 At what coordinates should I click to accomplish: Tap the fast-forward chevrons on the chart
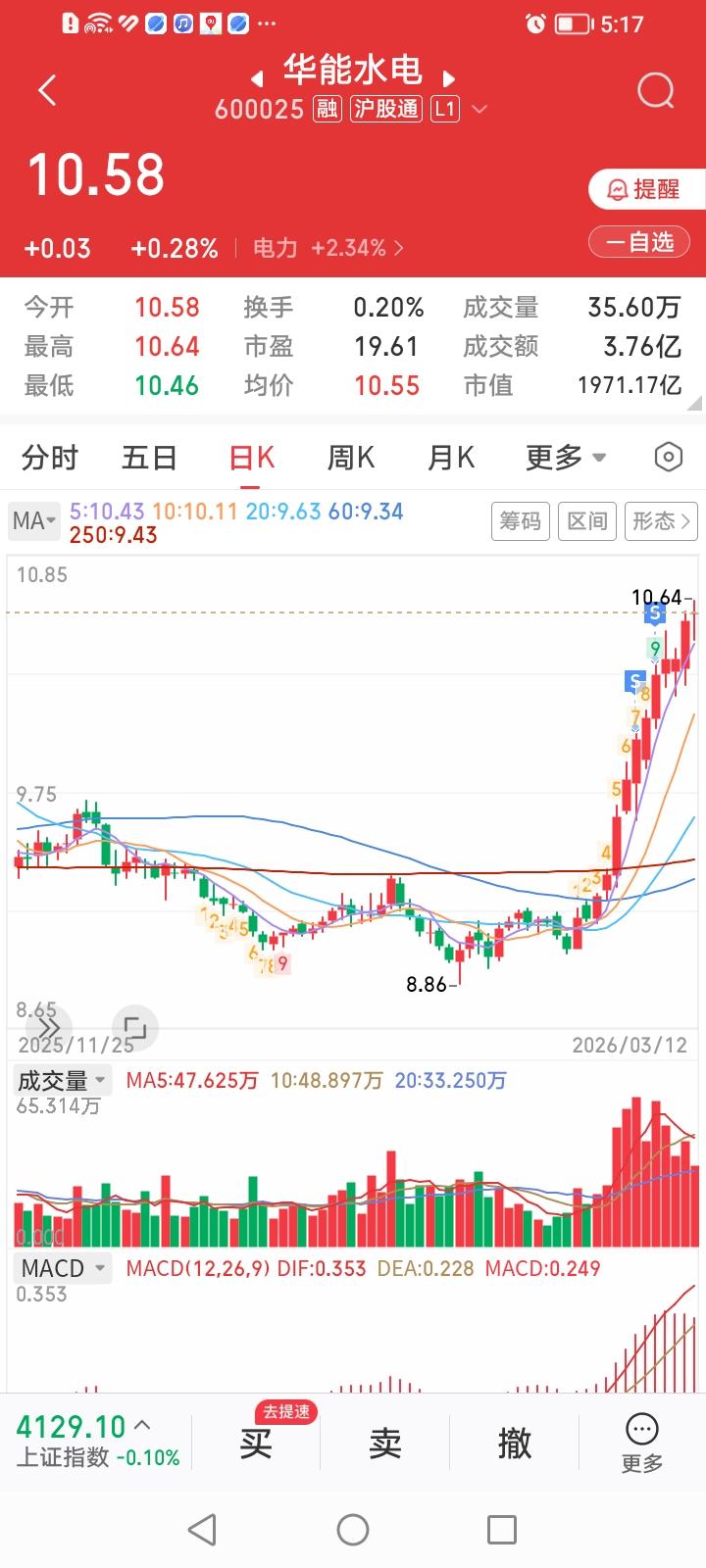[x=46, y=1027]
